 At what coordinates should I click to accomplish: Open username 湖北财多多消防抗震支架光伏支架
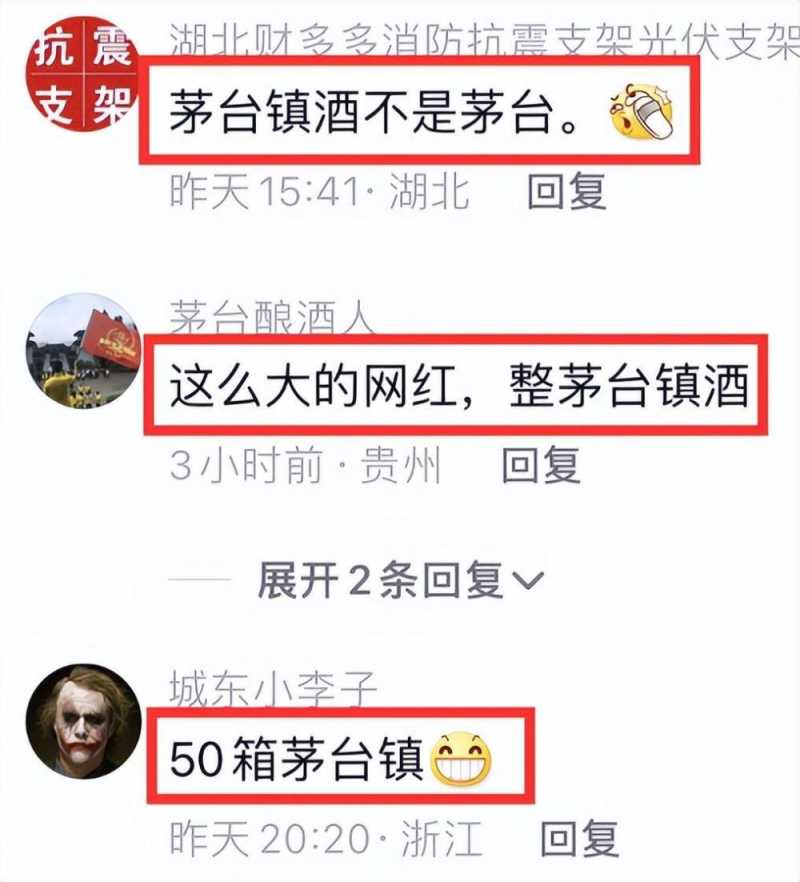click(482, 40)
